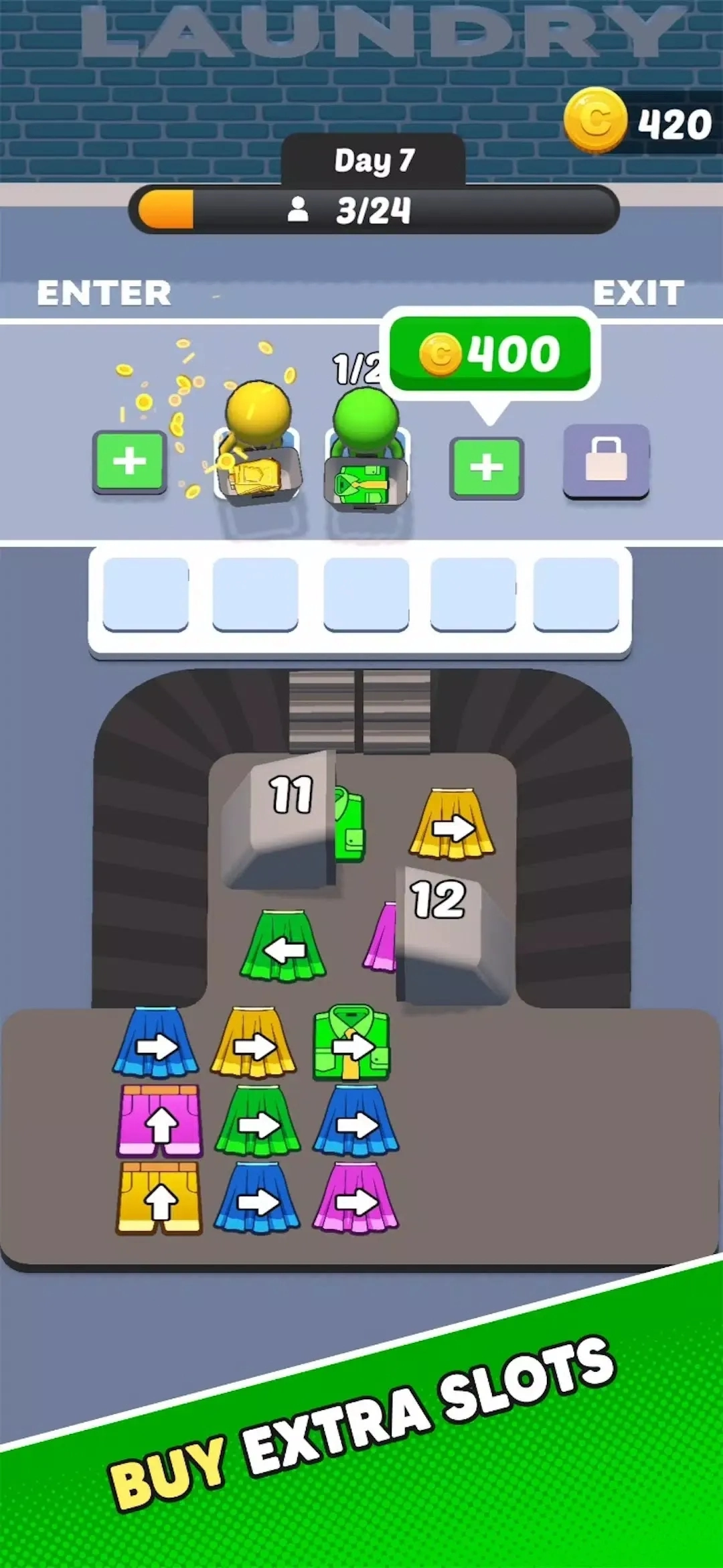Viewport: 723px width, 1568px height.
Task: Tap the pink skirt with the right arrow
Action: [355, 1198]
